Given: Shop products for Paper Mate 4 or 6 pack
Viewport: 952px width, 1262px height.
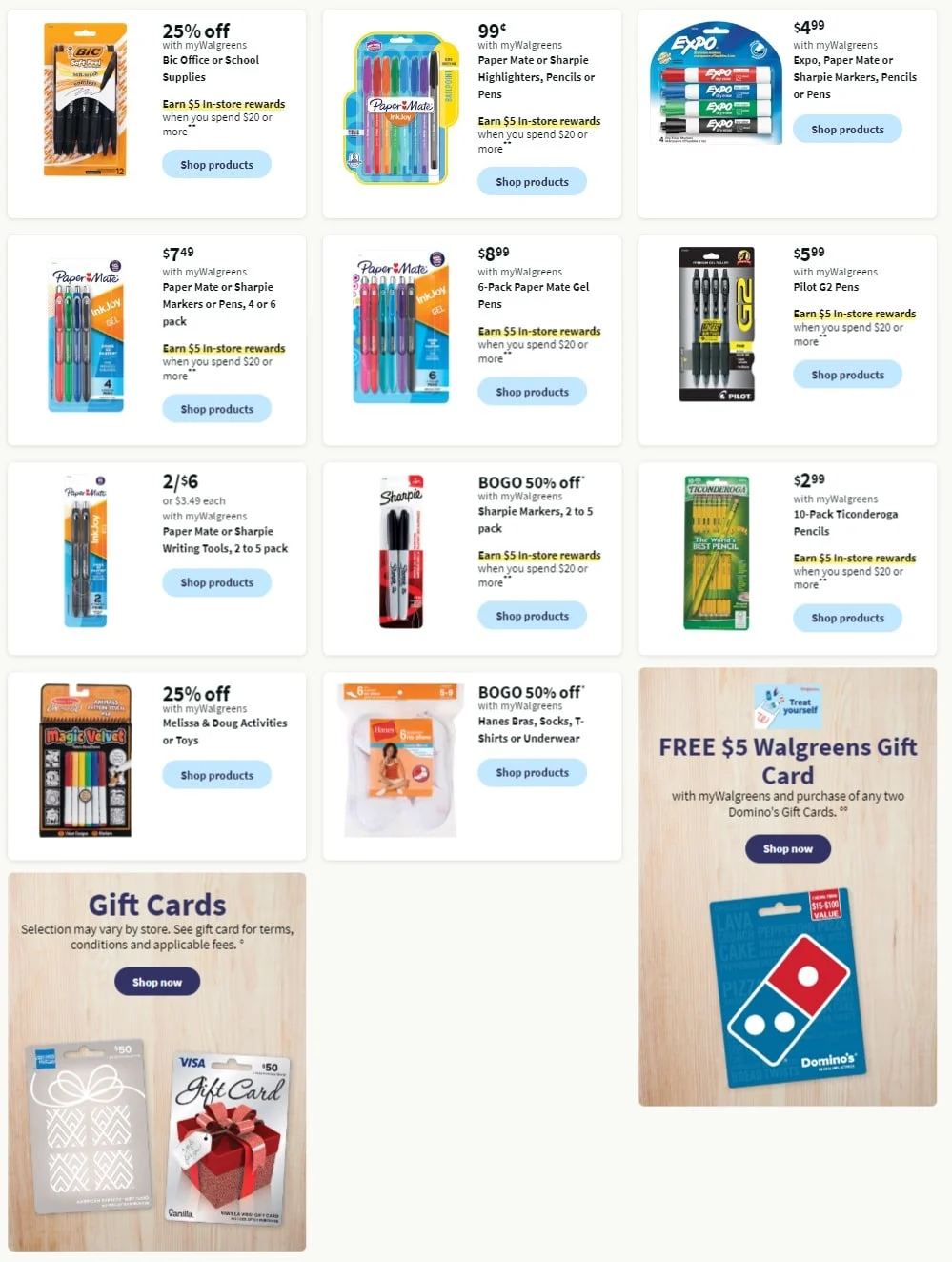Looking at the screenshot, I should [x=216, y=408].
